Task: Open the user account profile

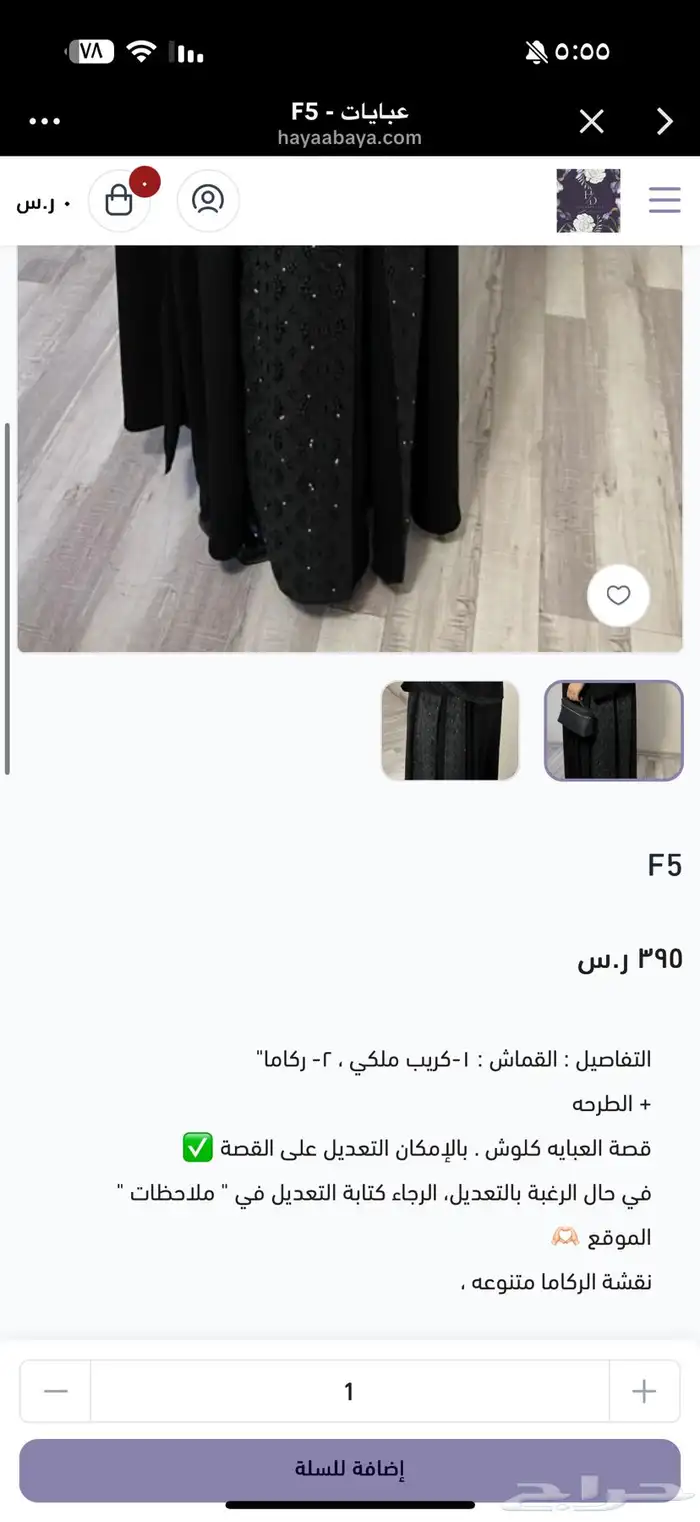Action: [208, 201]
